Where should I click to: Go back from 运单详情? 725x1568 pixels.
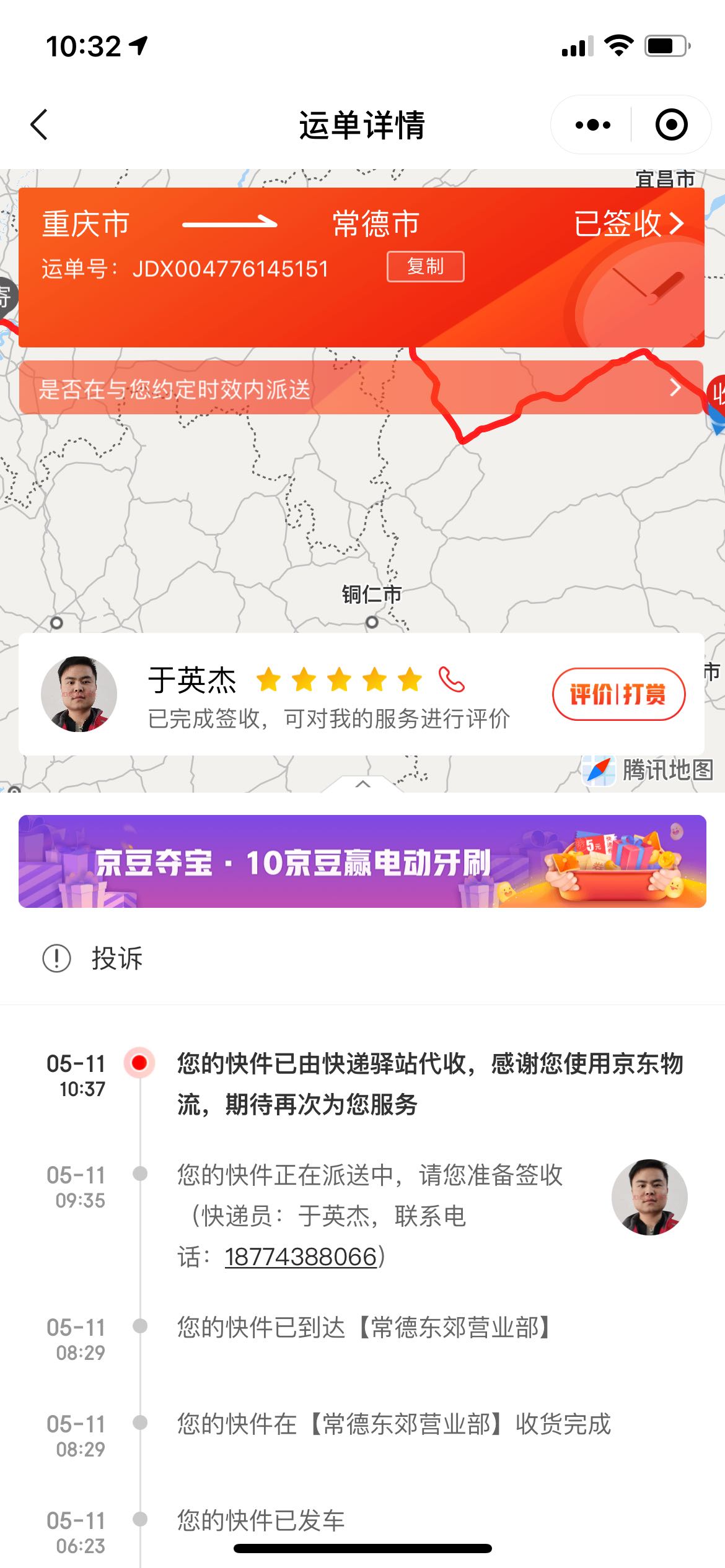pyautogui.click(x=40, y=124)
